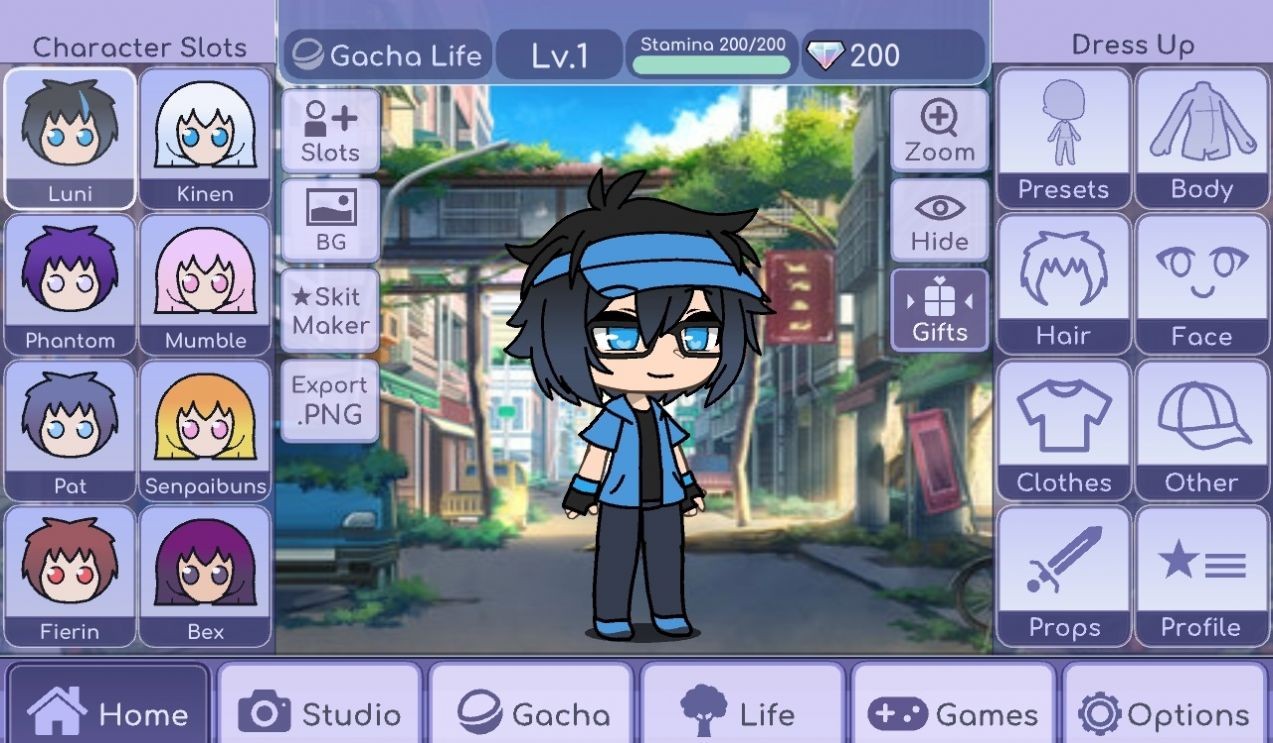Pick the Senpaibuns character slot
The width and height of the screenshot is (1273, 743).
coord(205,430)
